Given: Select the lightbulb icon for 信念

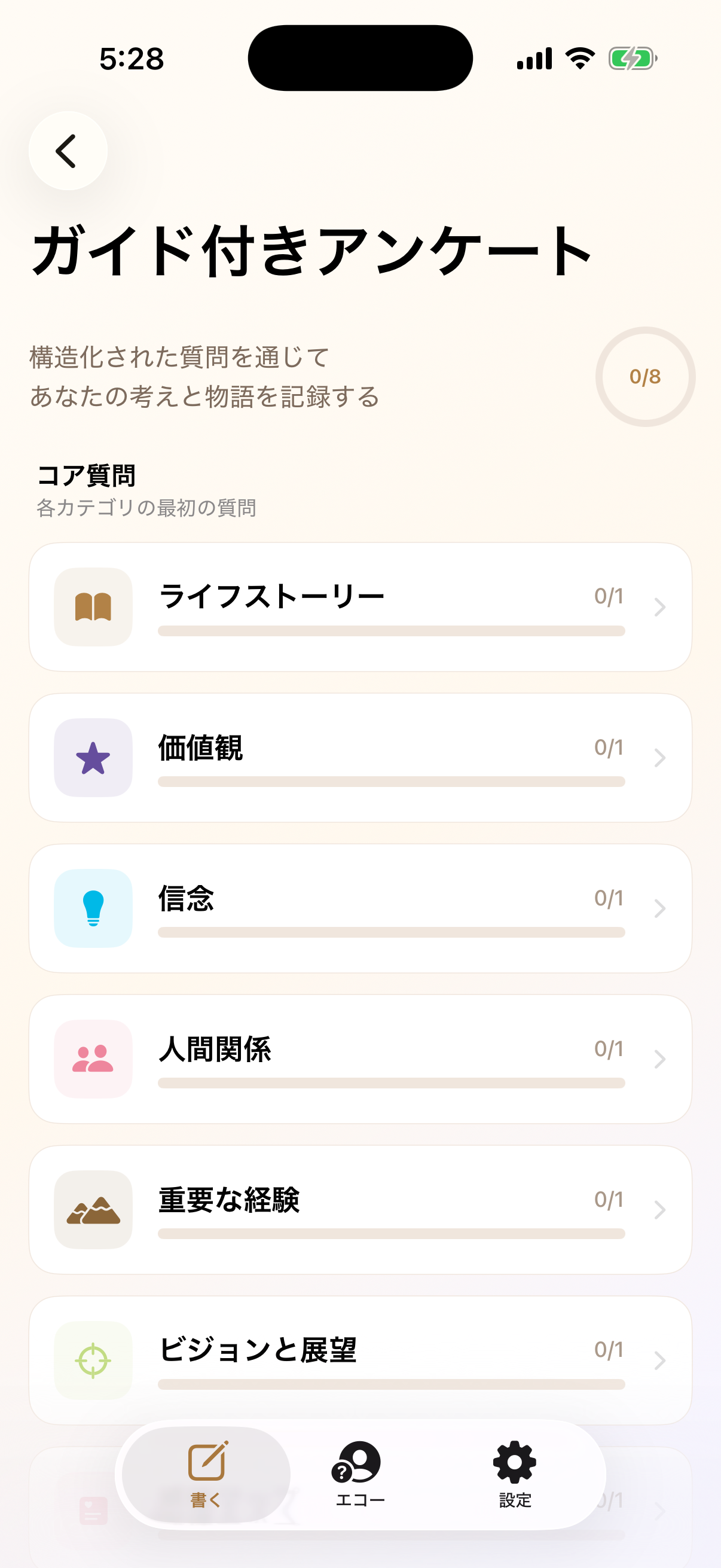Looking at the screenshot, I should point(93,908).
